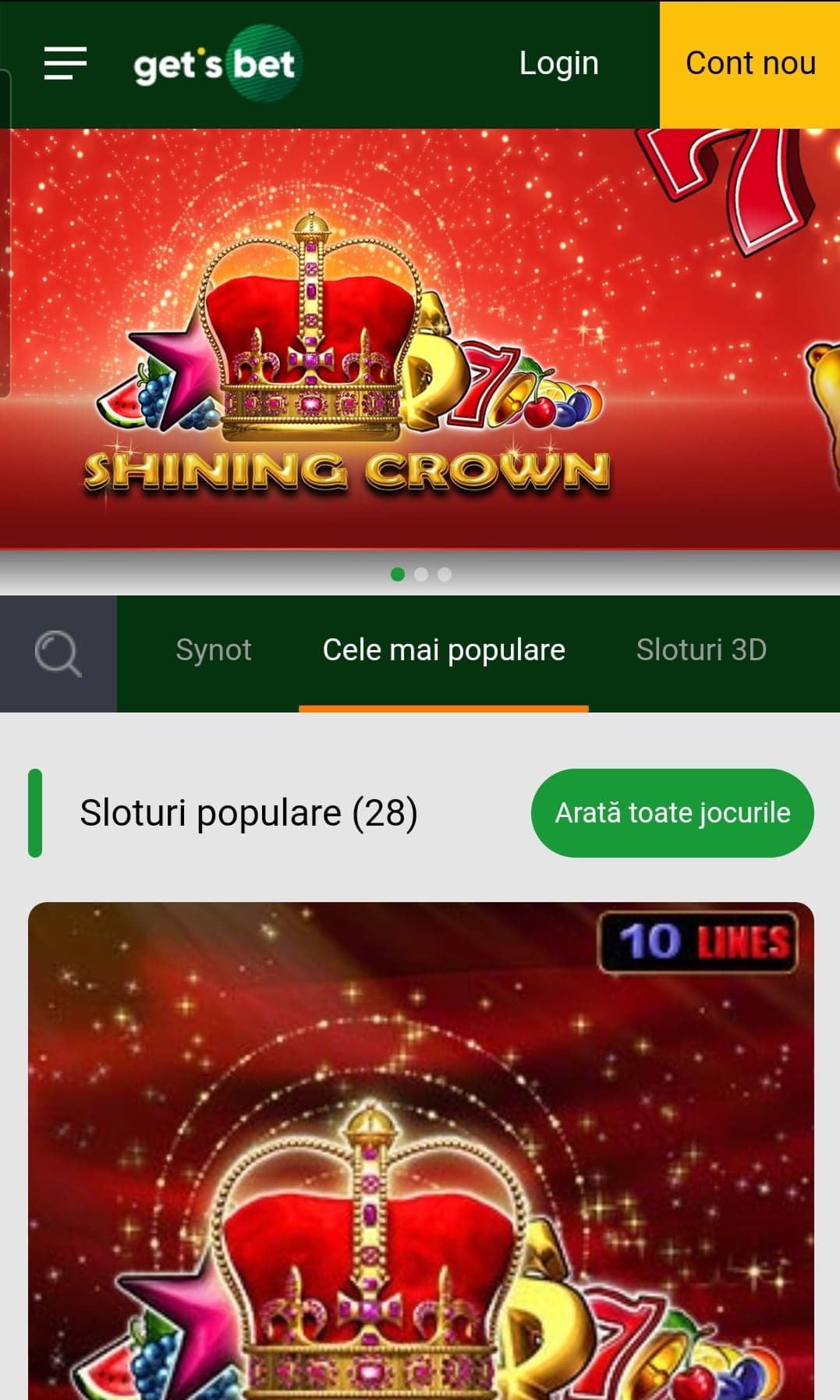Switch to the Synot tab
The width and height of the screenshot is (840, 1400).
point(213,650)
